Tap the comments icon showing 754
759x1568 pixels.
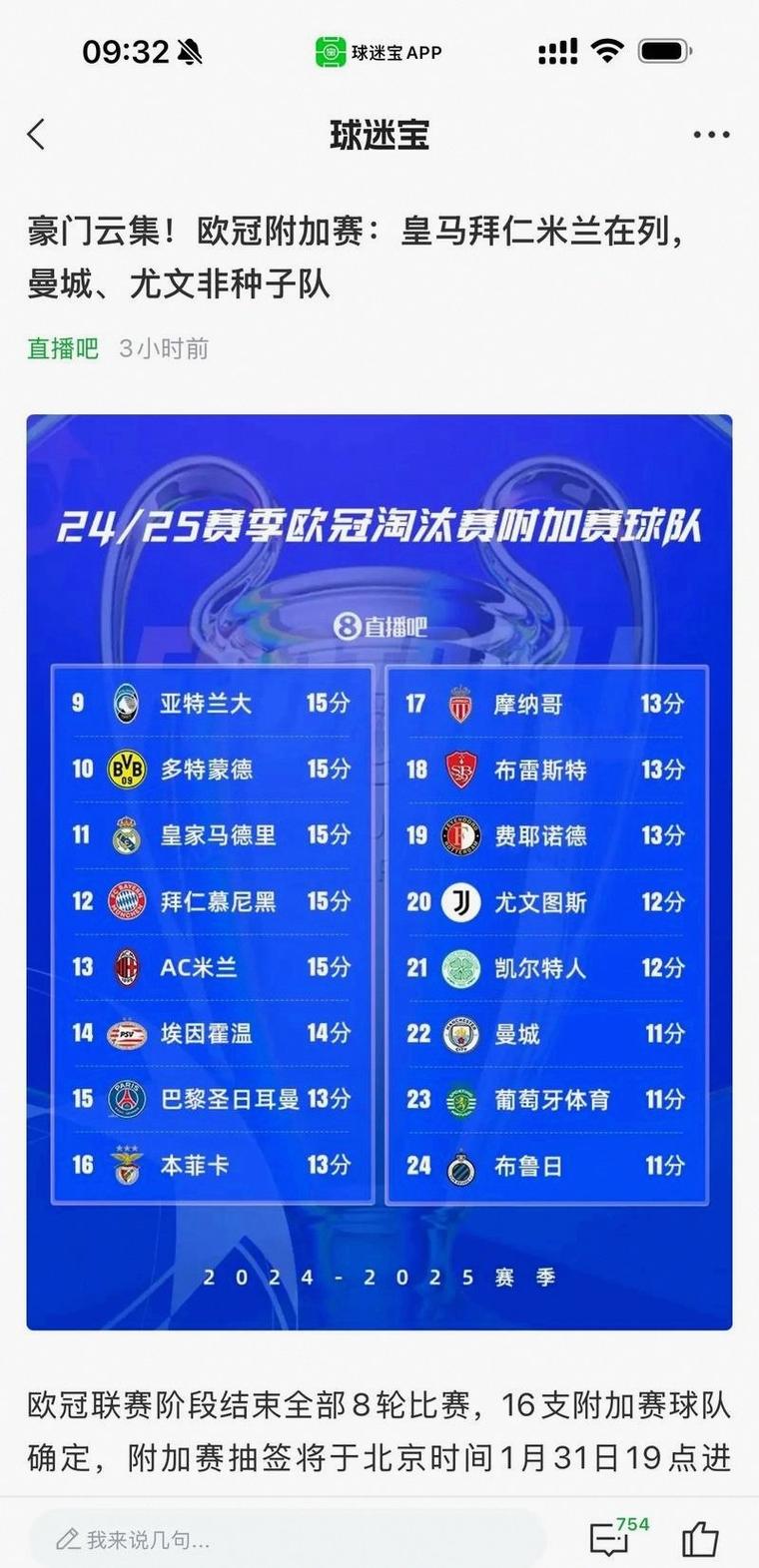[x=610, y=1538]
